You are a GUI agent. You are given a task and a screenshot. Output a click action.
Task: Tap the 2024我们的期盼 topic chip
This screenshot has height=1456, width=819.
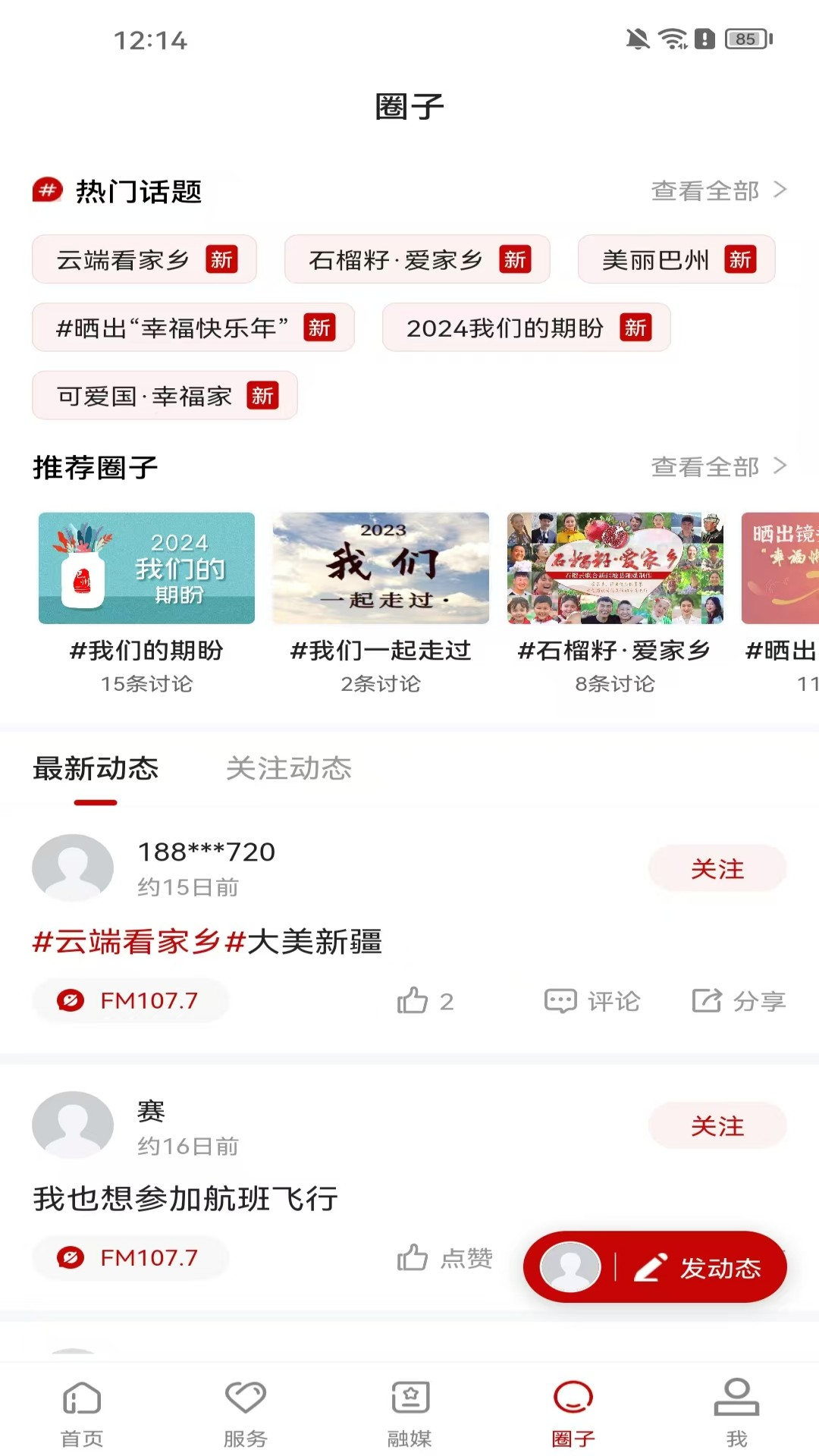click(526, 328)
